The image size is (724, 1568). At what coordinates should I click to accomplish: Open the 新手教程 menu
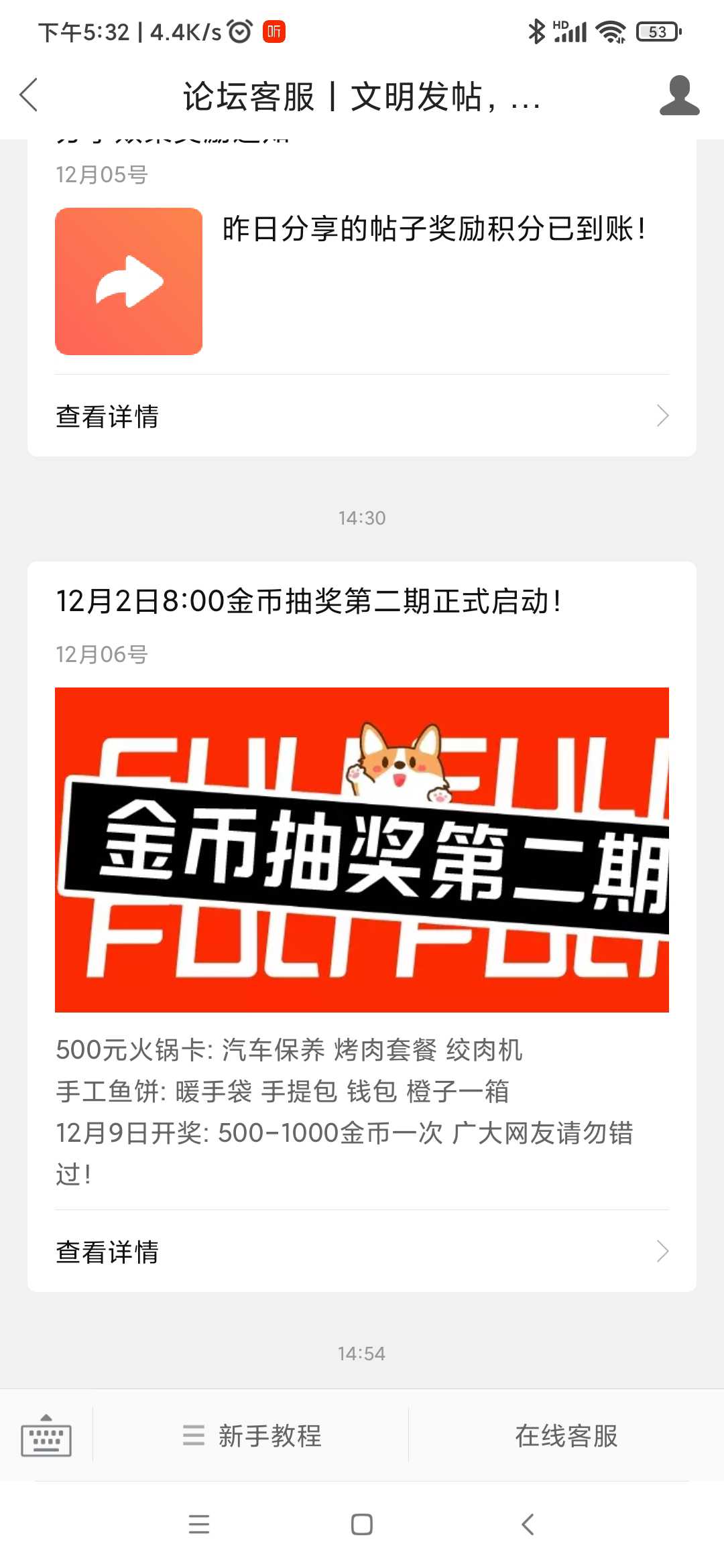pos(252,1436)
